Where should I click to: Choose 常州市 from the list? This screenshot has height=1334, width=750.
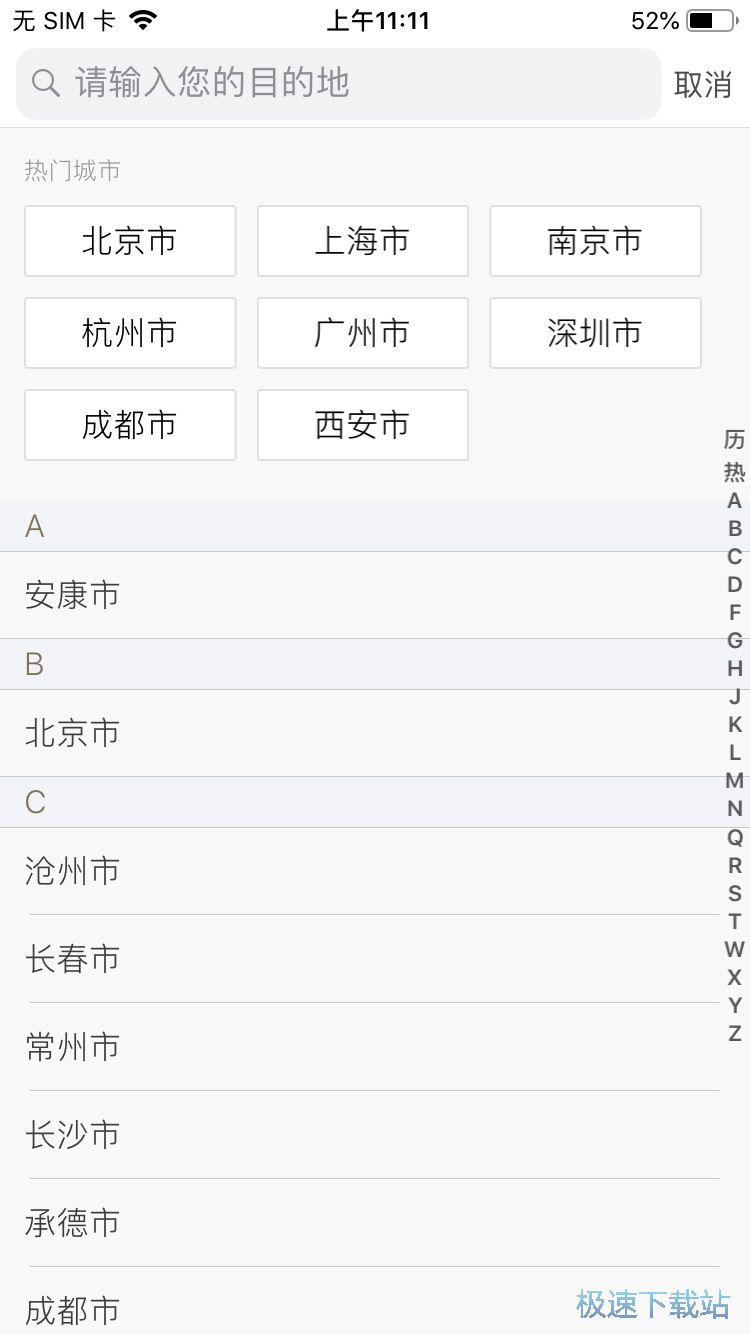[72, 1047]
